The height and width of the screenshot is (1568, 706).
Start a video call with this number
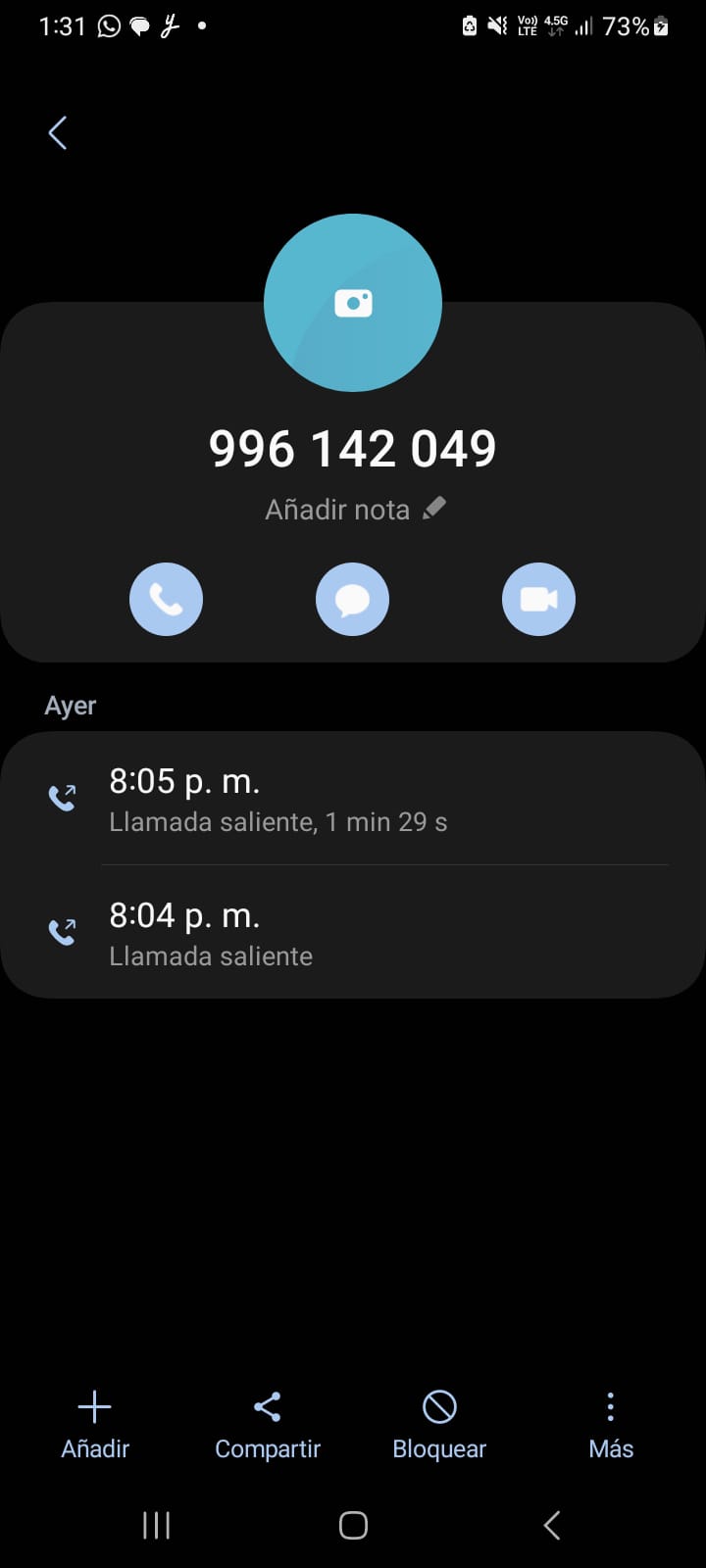[538, 599]
